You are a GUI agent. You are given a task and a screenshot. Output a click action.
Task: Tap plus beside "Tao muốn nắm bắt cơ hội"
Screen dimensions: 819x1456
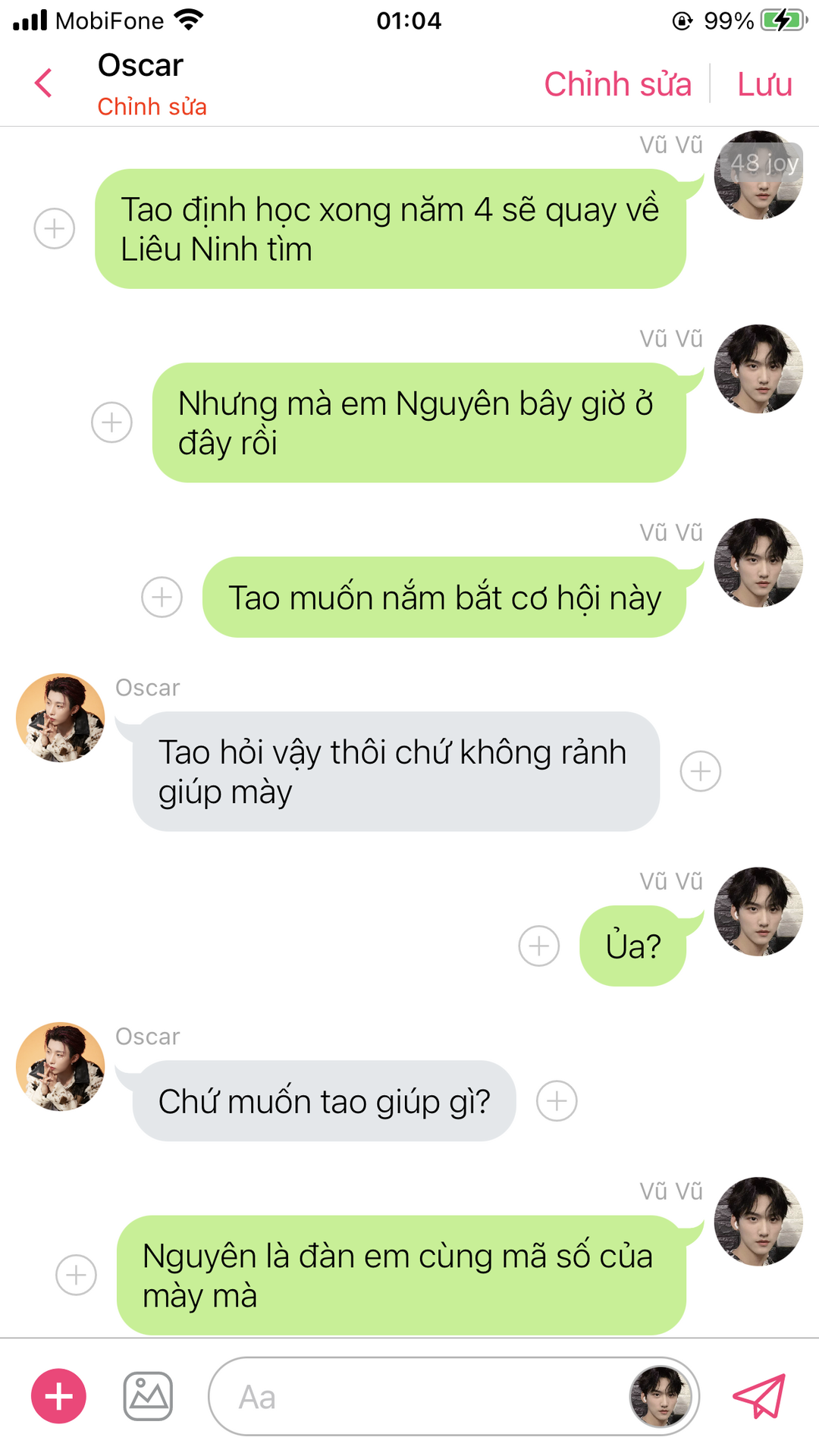(x=162, y=597)
